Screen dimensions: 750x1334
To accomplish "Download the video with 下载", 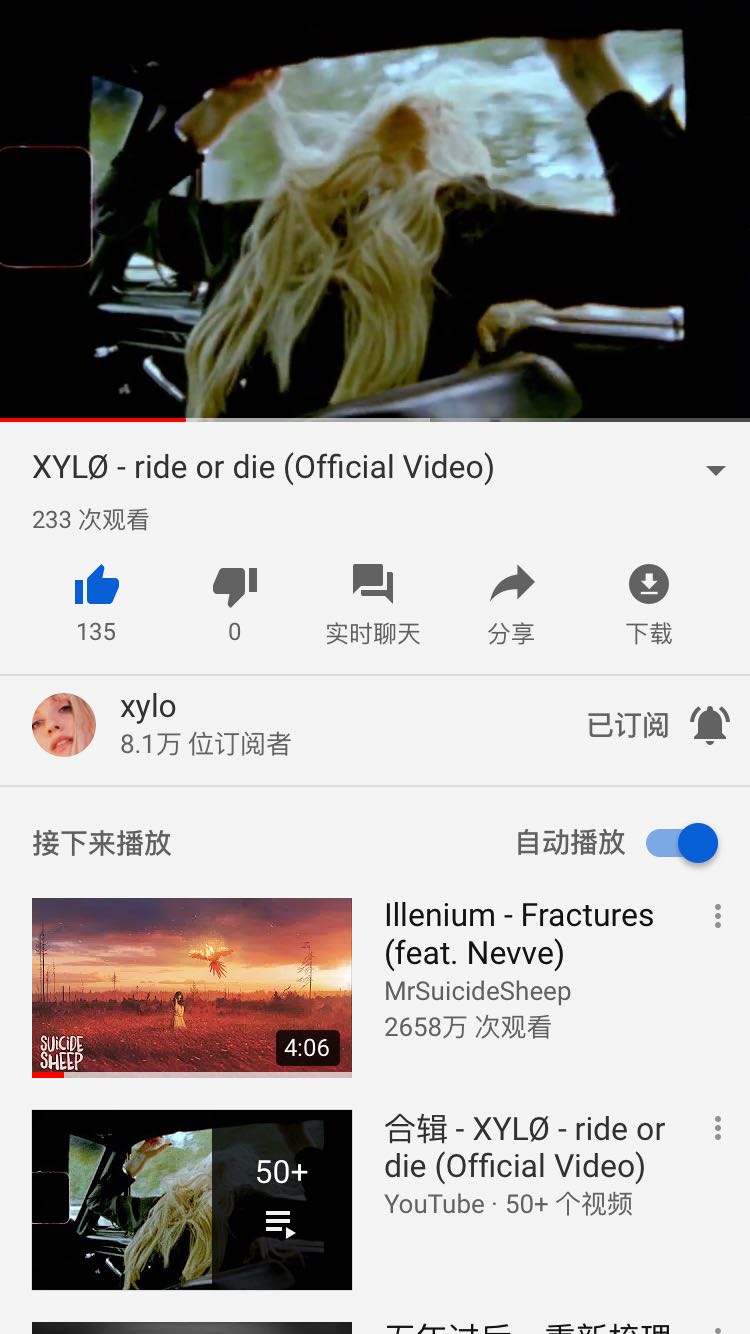I will pos(648,587).
